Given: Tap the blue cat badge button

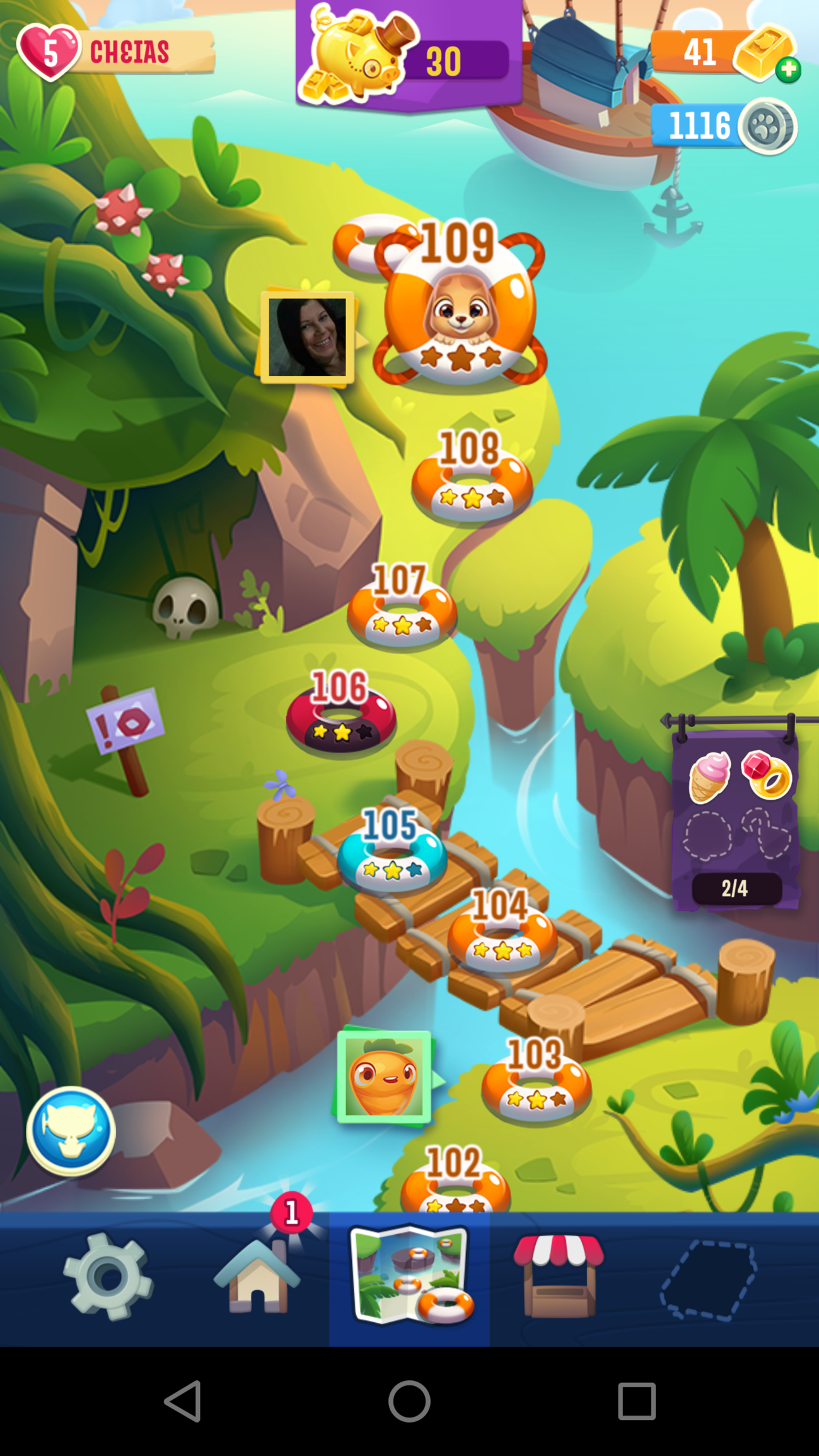Looking at the screenshot, I should click(71, 1131).
